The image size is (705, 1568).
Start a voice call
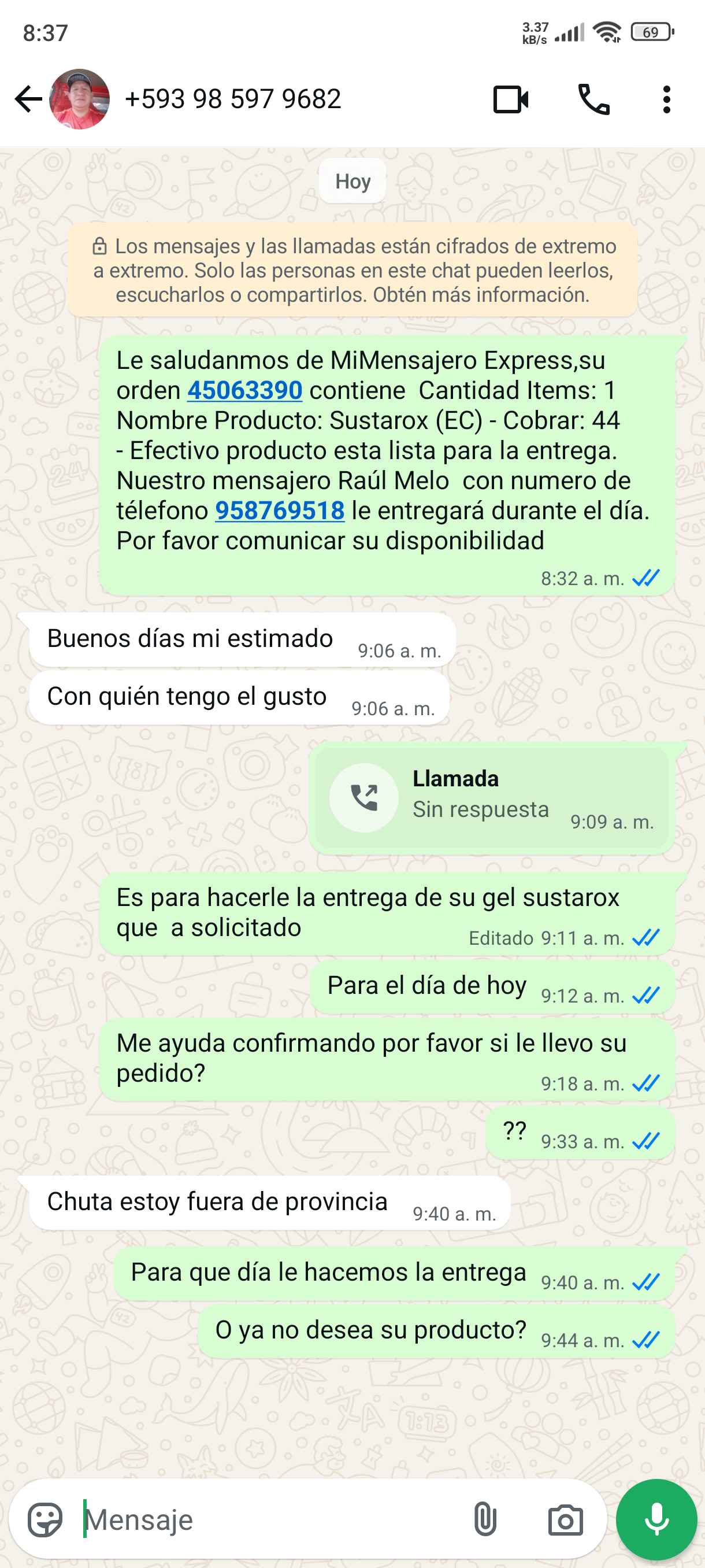[593, 99]
